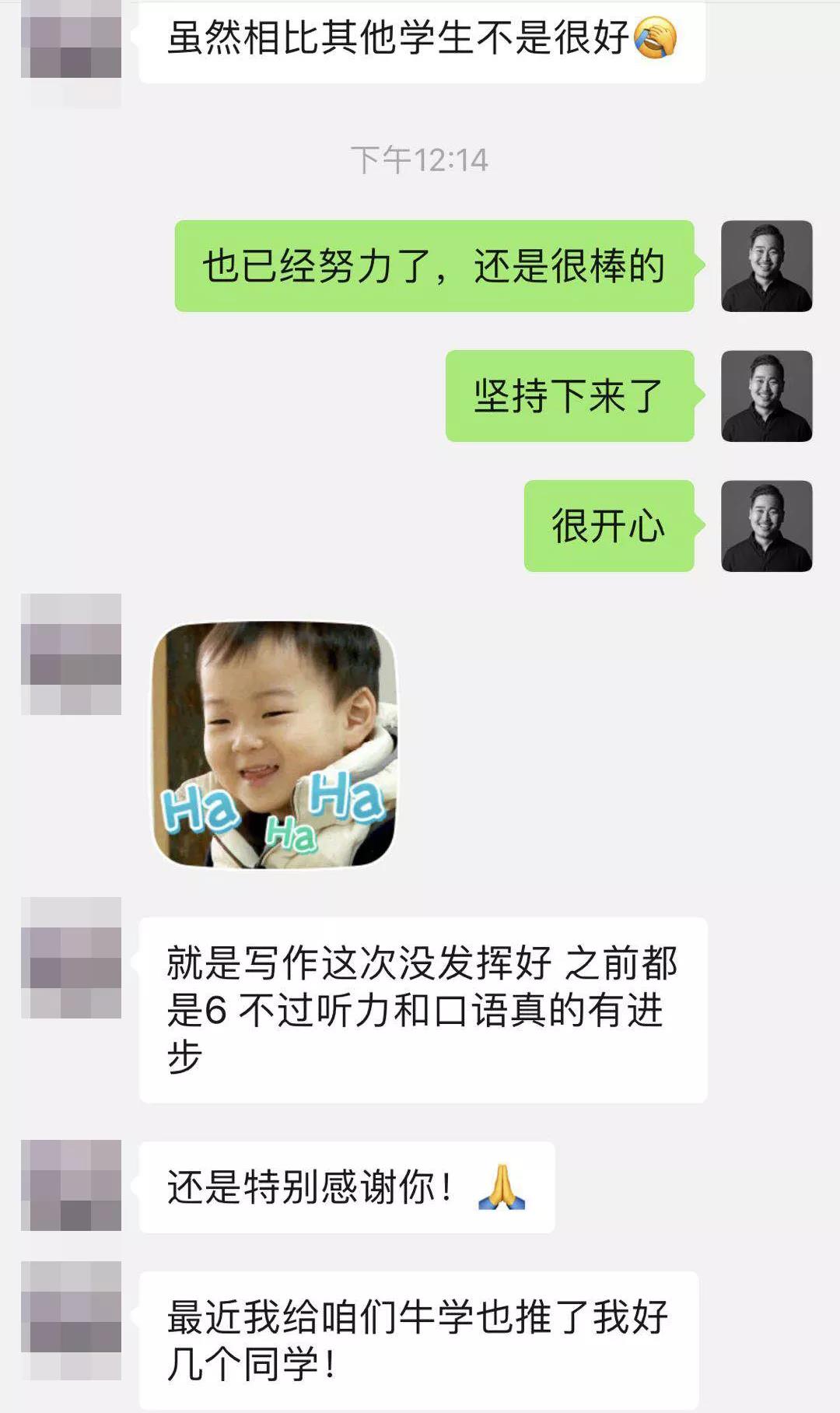The width and height of the screenshot is (840, 1413).
Task: Open sender's avatar beside "很开心" message
Action: point(766,526)
